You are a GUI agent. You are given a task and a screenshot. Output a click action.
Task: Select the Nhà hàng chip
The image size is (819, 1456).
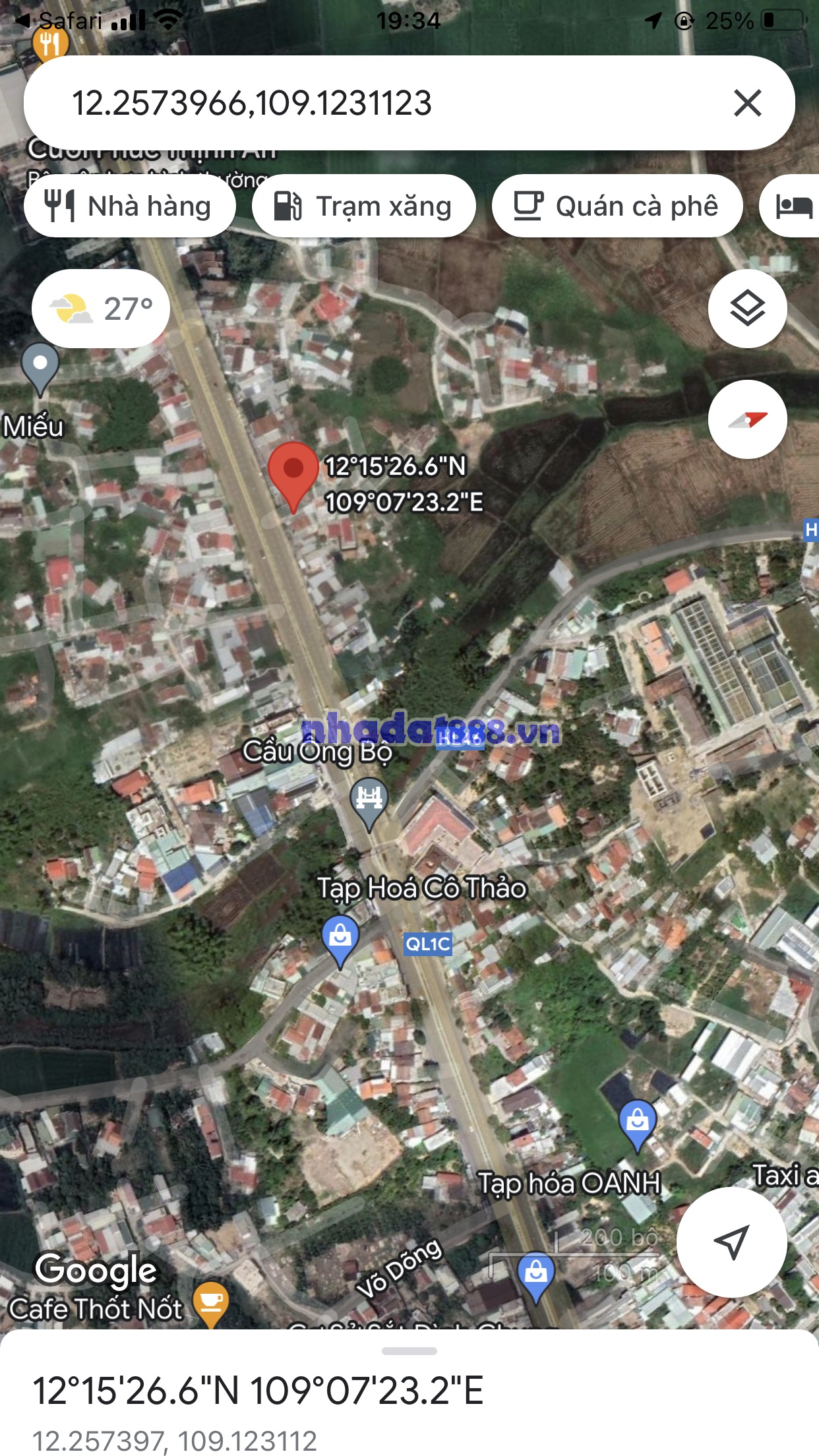(x=130, y=206)
